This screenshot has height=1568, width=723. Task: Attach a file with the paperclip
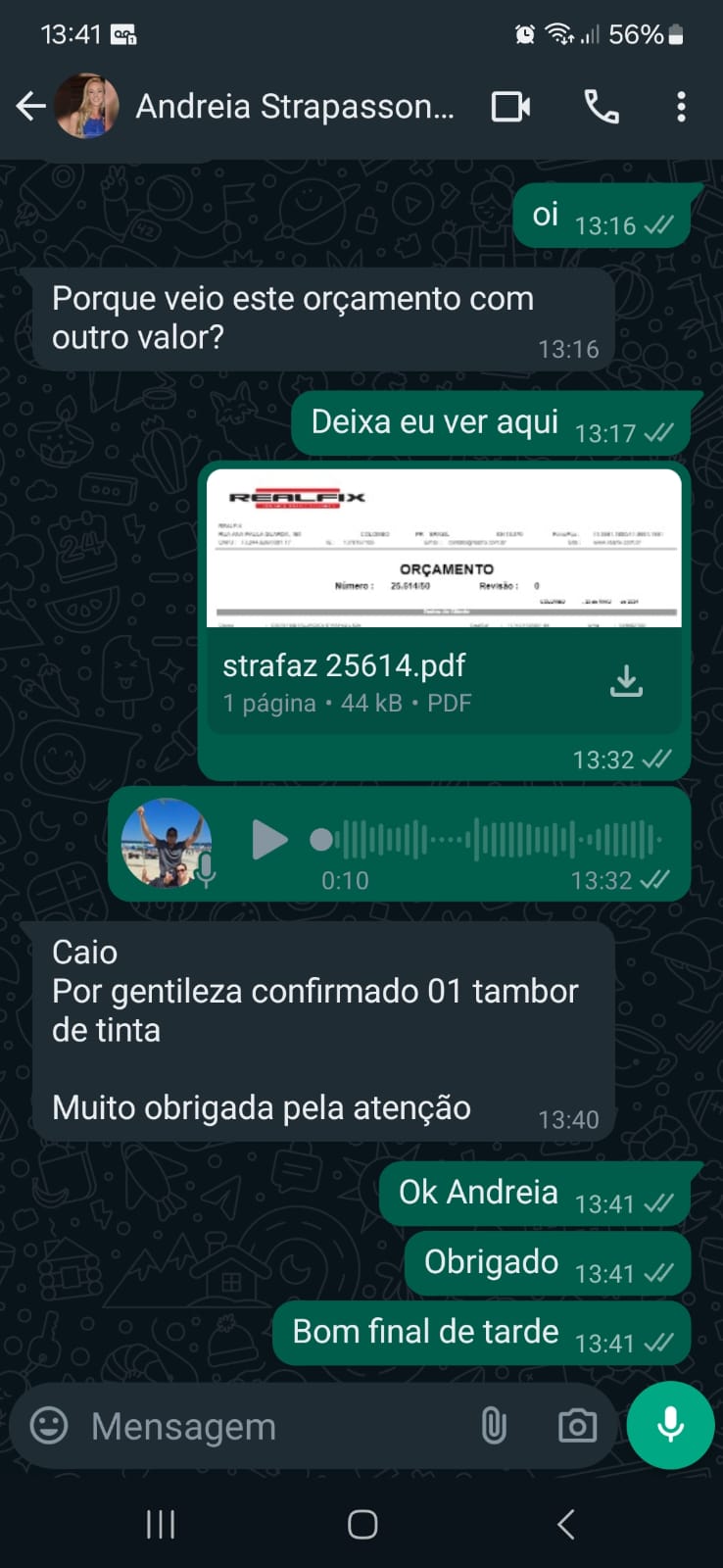click(494, 1426)
